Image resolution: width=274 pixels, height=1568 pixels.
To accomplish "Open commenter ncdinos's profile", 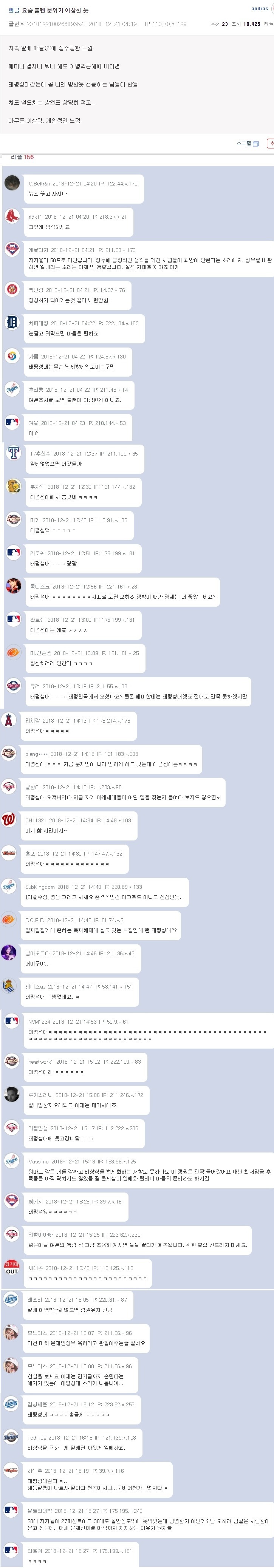I will 37,1437.
